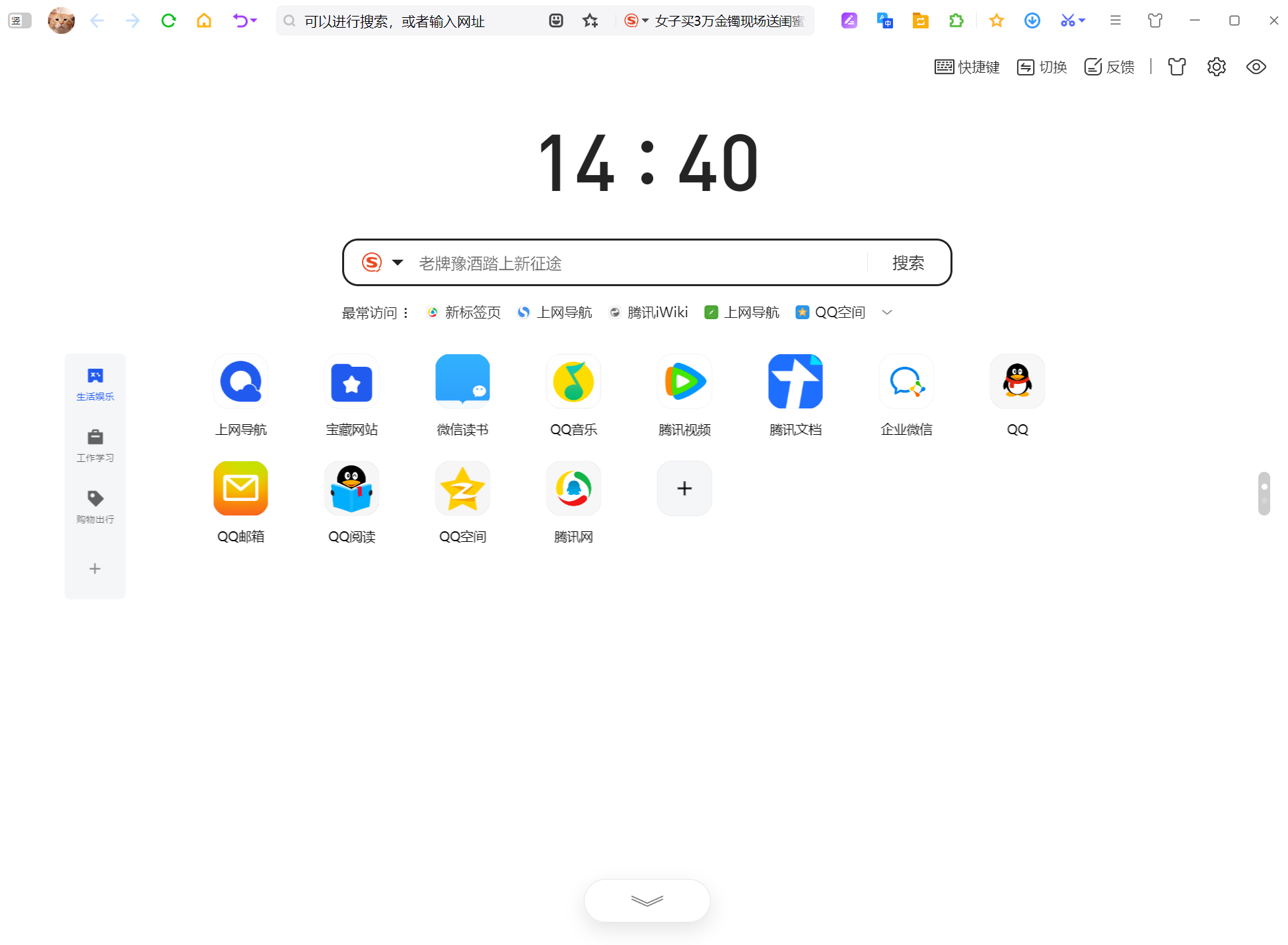Add a new site shortcut tile
Viewport: 1288px width, 945px height.
(684, 489)
